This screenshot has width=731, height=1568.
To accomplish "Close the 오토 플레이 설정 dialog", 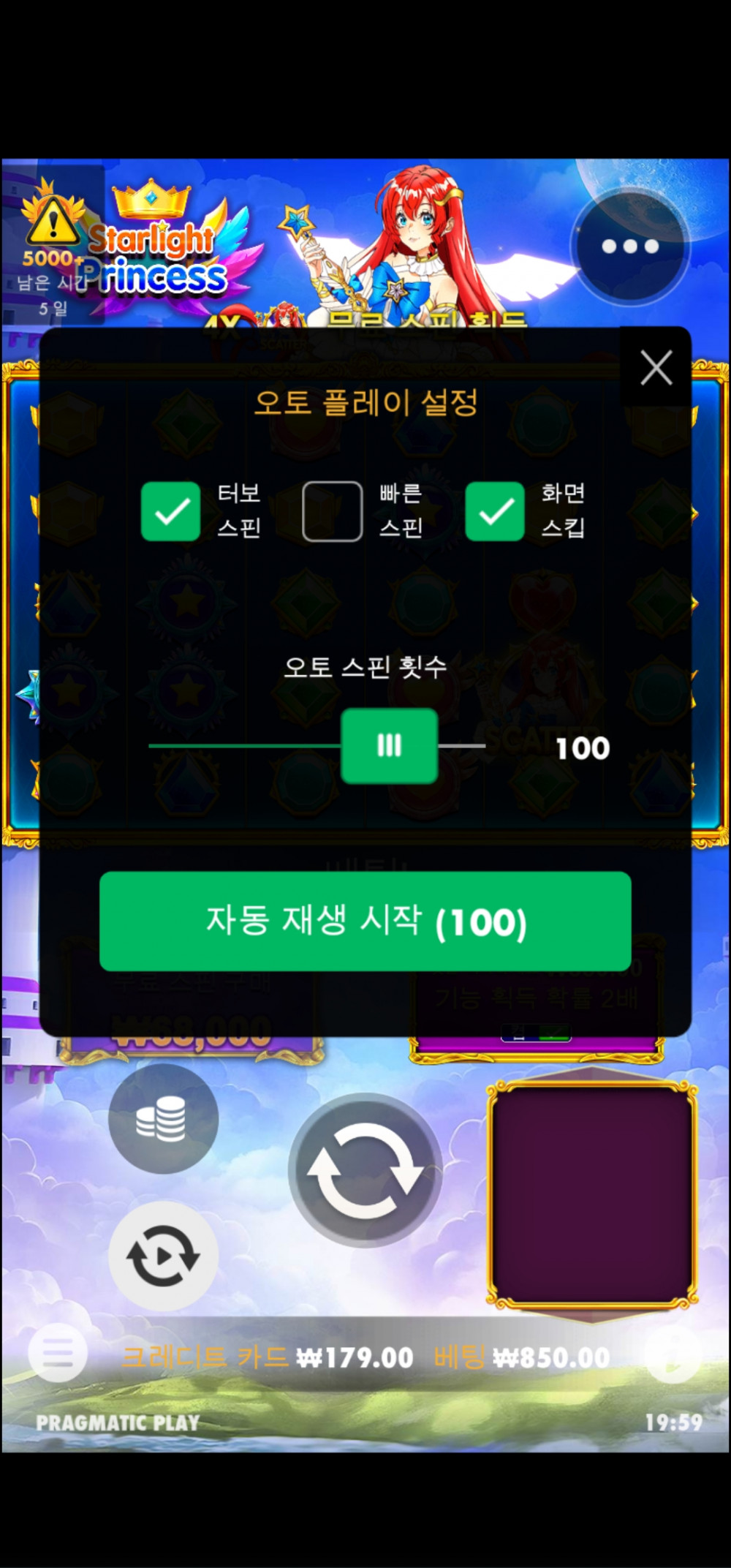I will (x=656, y=367).
